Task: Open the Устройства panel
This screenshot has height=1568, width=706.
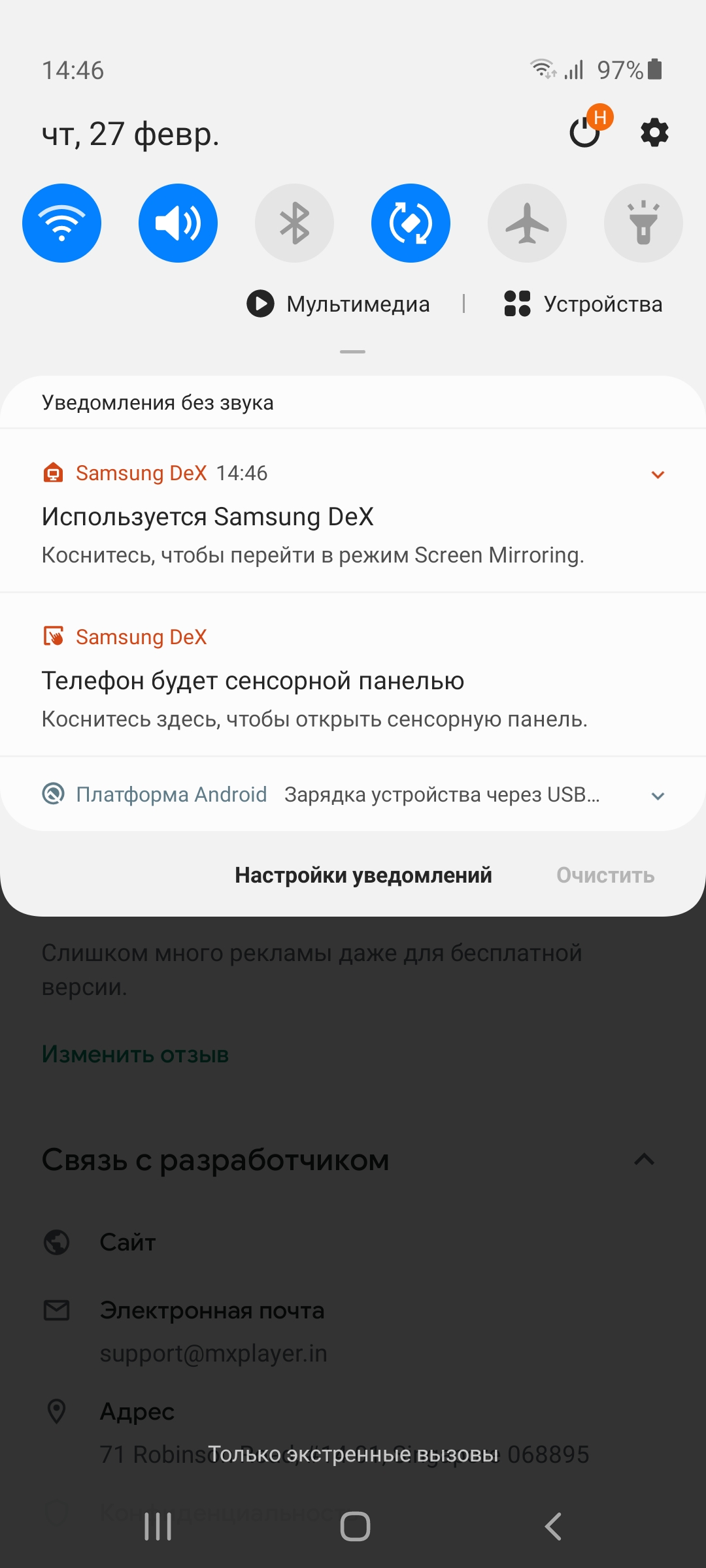Action: [583, 304]
